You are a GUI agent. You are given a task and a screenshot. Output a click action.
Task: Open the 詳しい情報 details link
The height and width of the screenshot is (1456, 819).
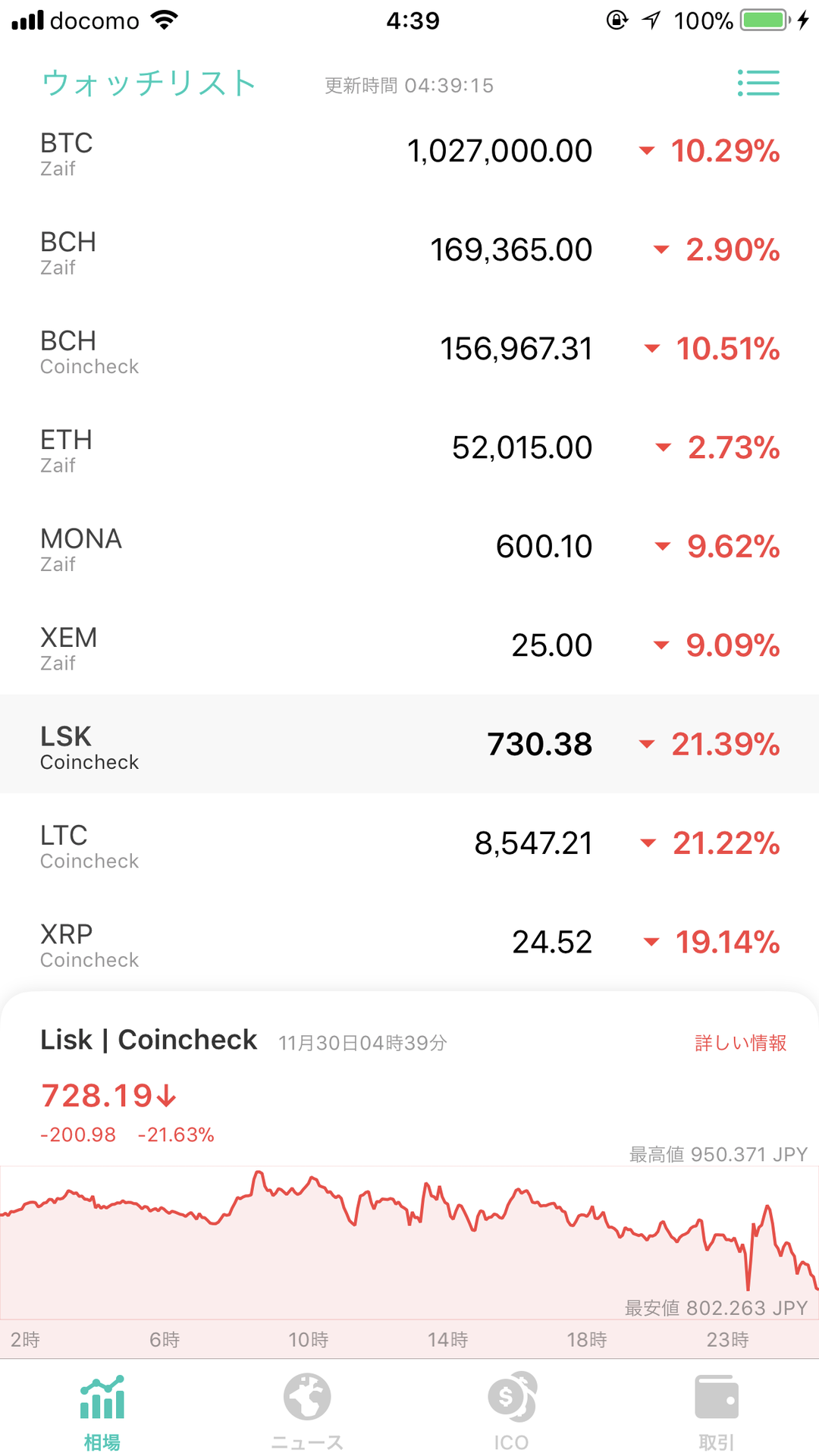[740, 1043]
